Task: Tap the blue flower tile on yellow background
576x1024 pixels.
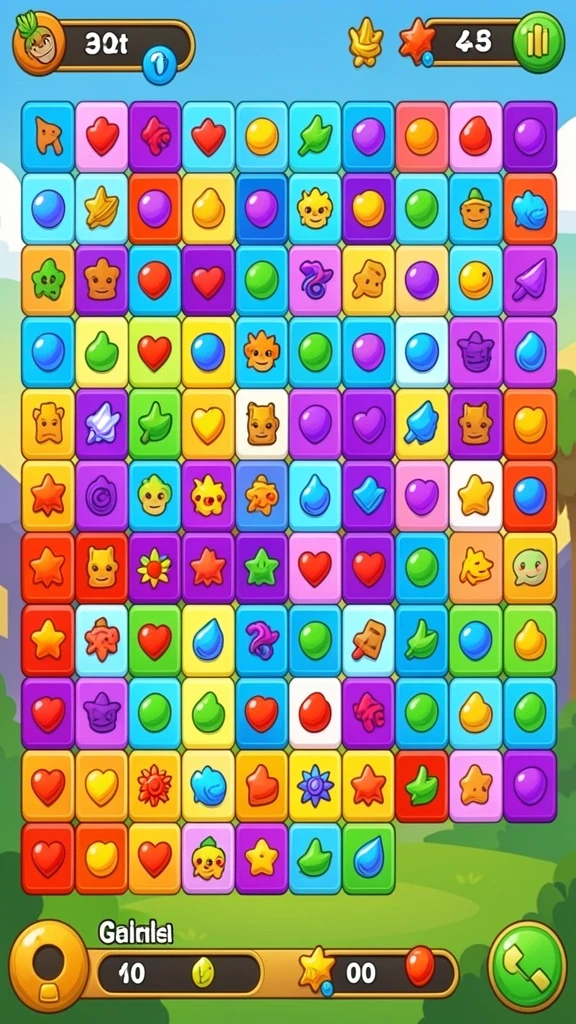Action: pyautogui.click(x=315, y=786)
